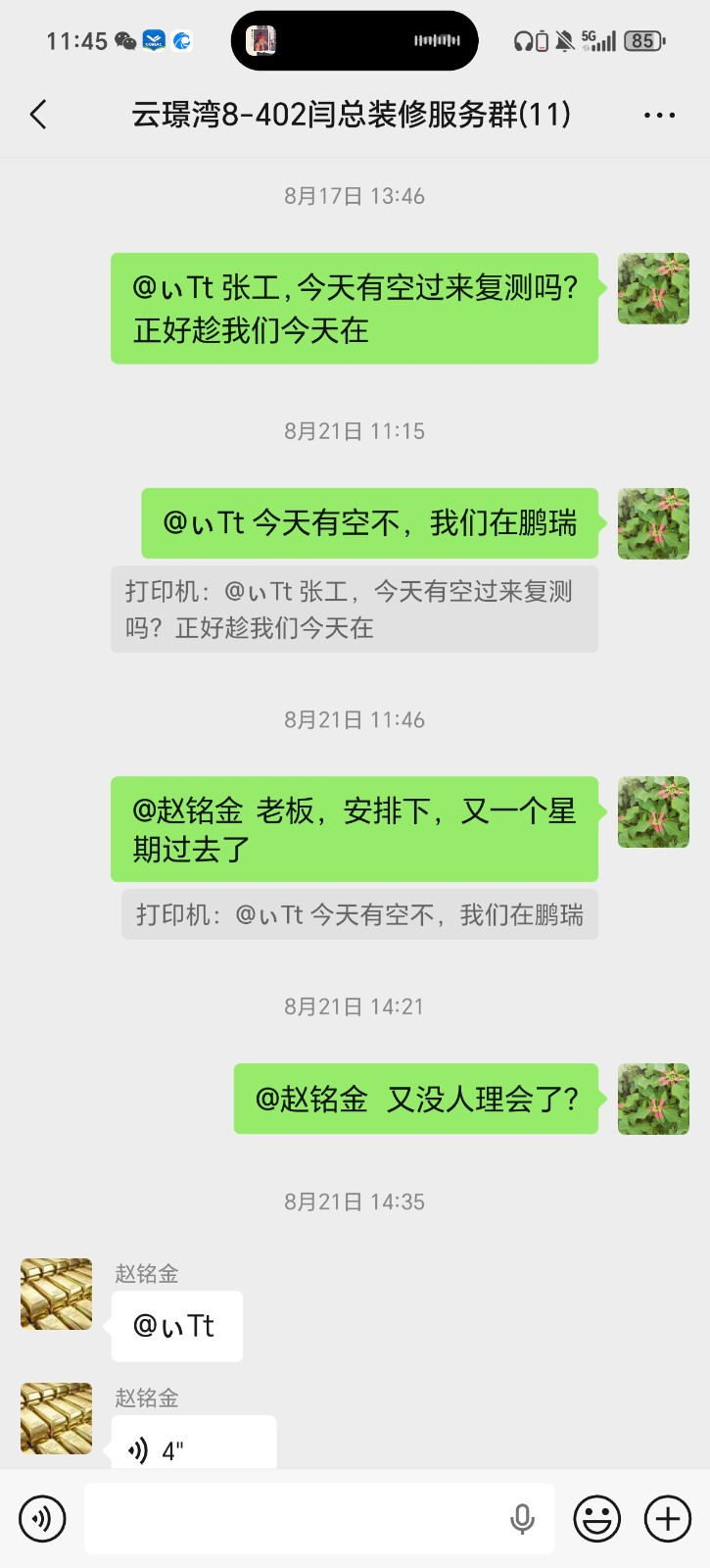Image resolution: width=710 pixels, height=1568 pixels.
Task: Jump to quoted message under 今天有空不
Action: point(354,609)
